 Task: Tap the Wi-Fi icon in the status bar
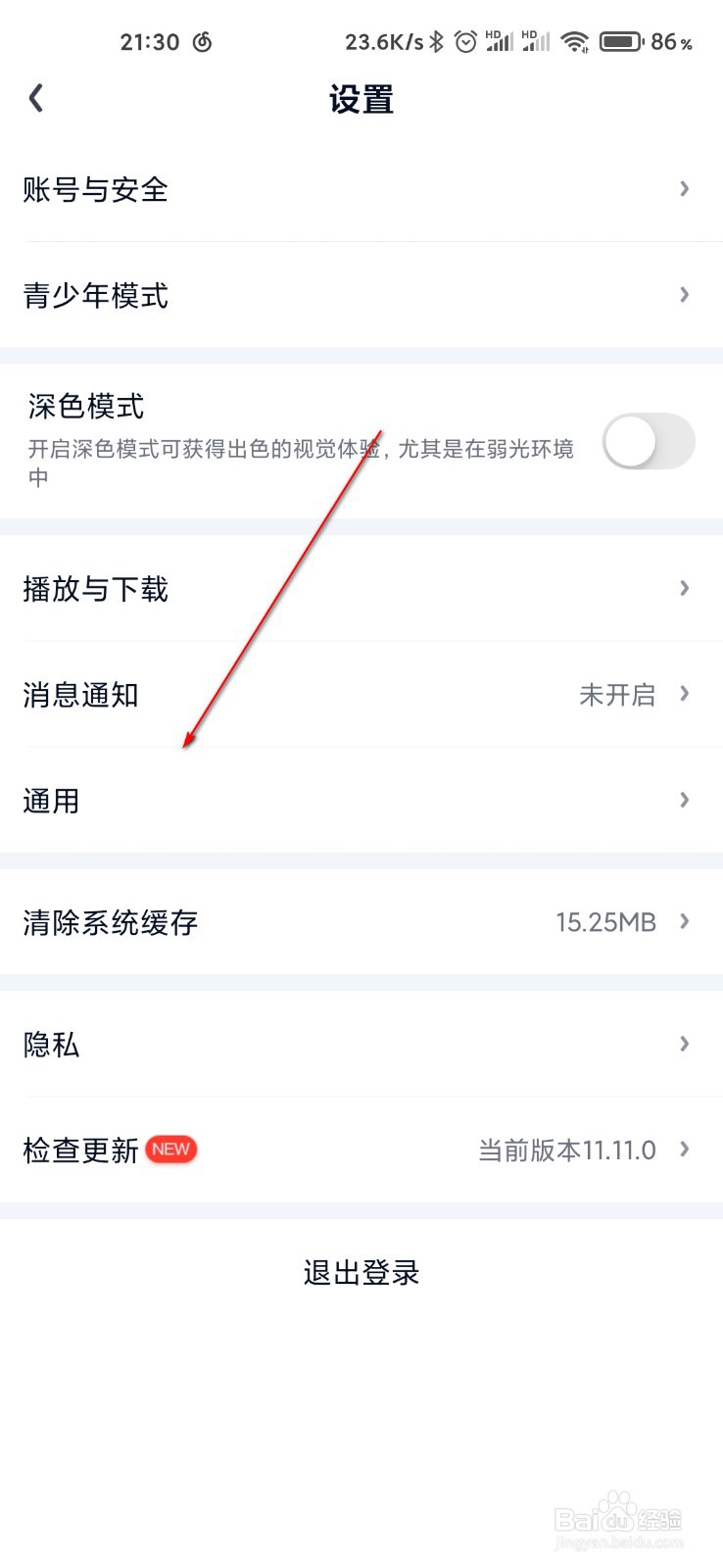[x=574, y=41]
